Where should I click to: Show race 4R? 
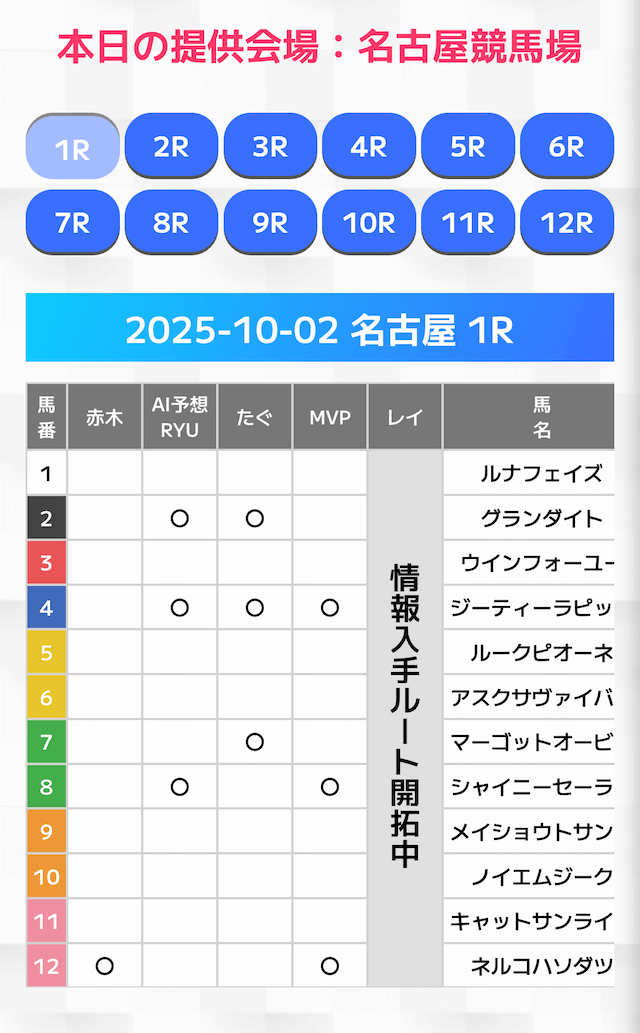point(369,147)
